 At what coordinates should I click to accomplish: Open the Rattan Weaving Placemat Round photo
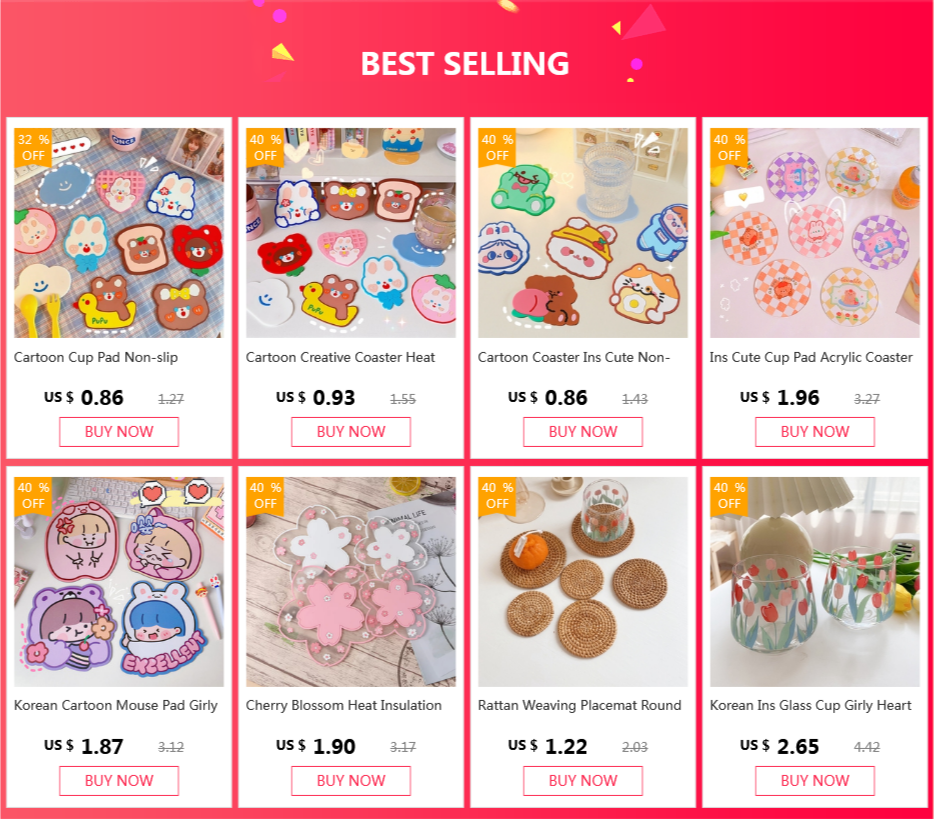(583, 582)
